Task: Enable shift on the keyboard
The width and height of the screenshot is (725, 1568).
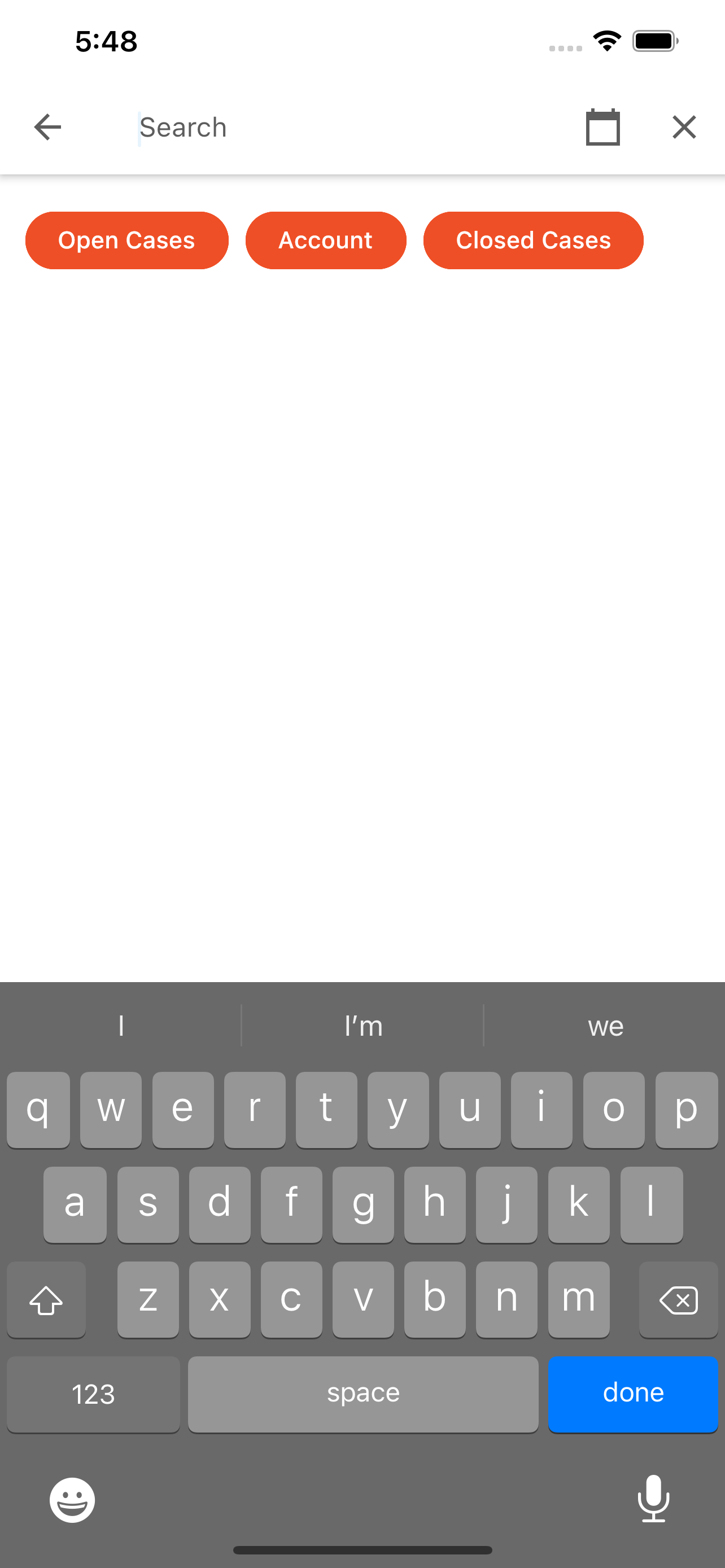Action: click(46, 1299)
